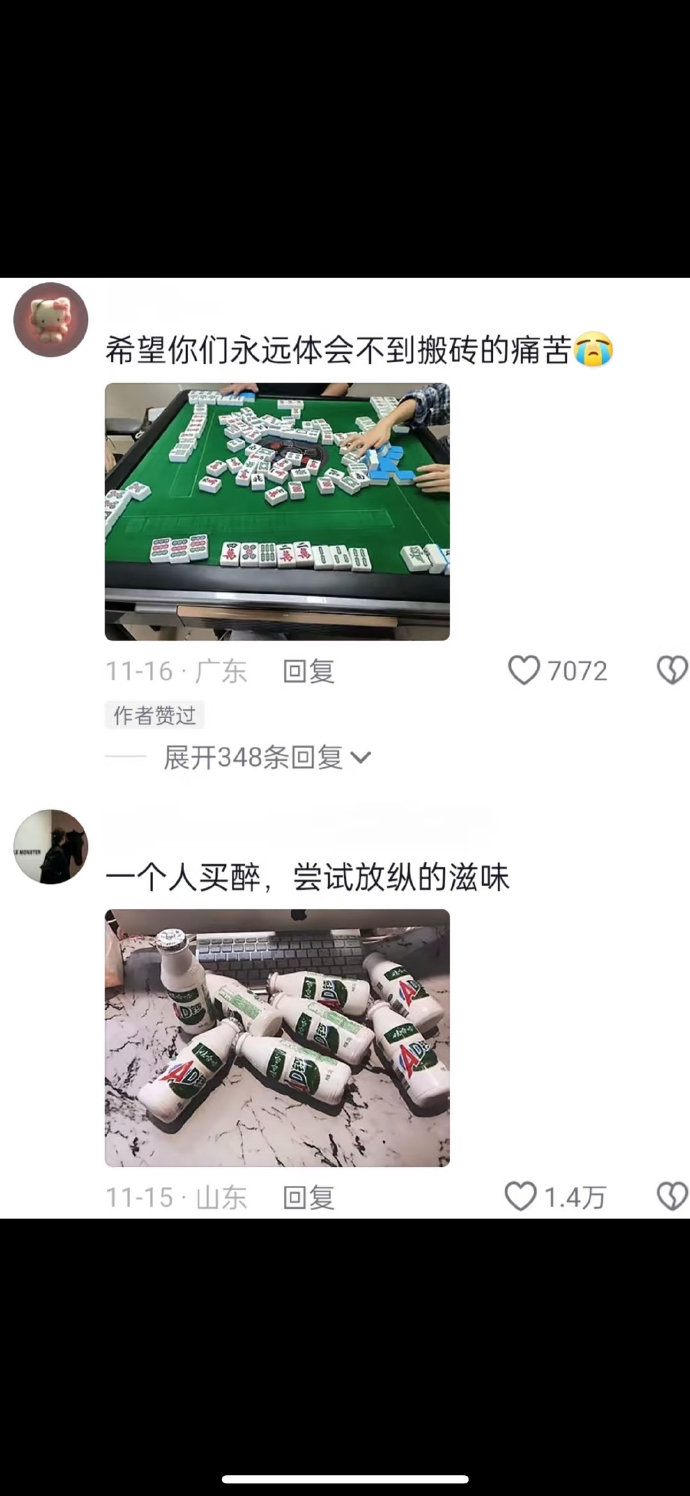View the AD milk bottles photo
This screenshot has width=690, height=1496.
(x=277, y=1037)
